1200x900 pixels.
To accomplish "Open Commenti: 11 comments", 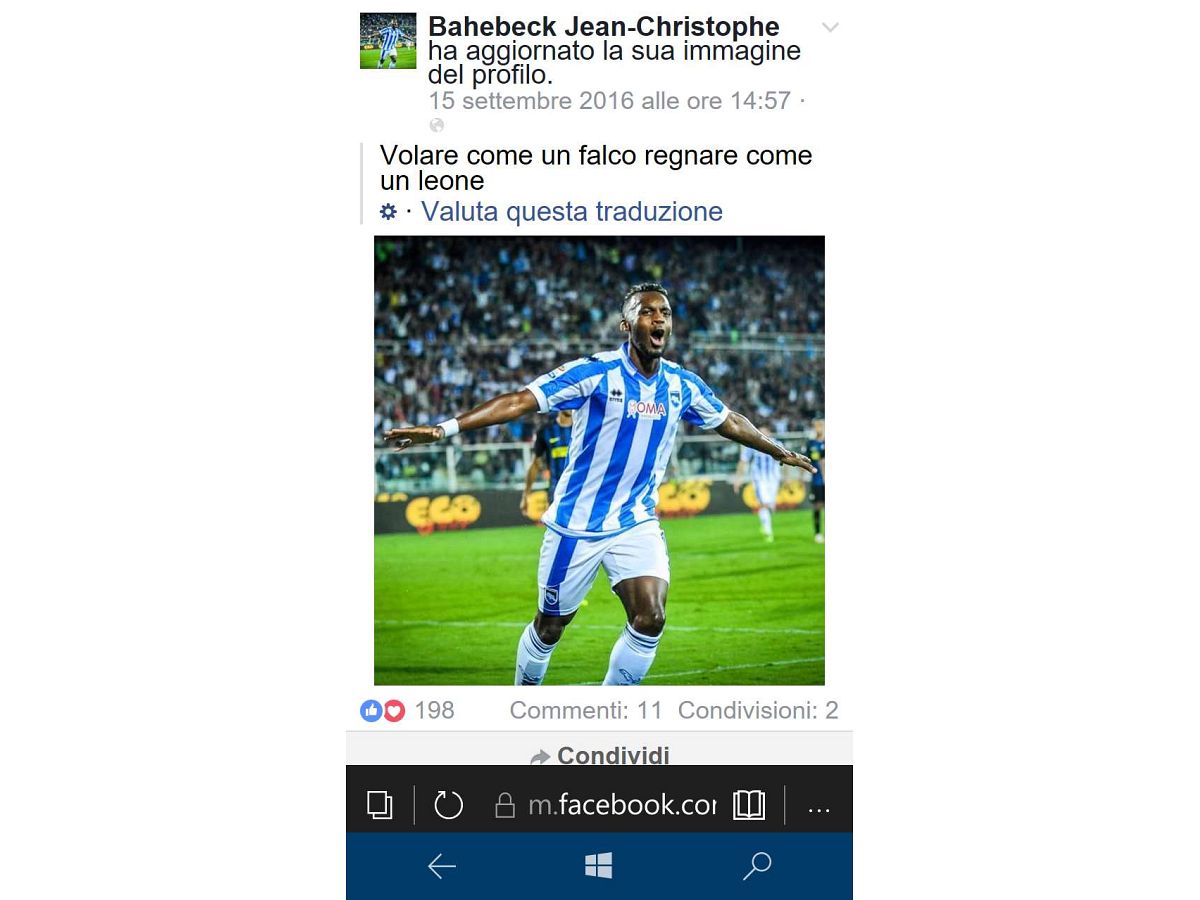I will tap(586, 711).
